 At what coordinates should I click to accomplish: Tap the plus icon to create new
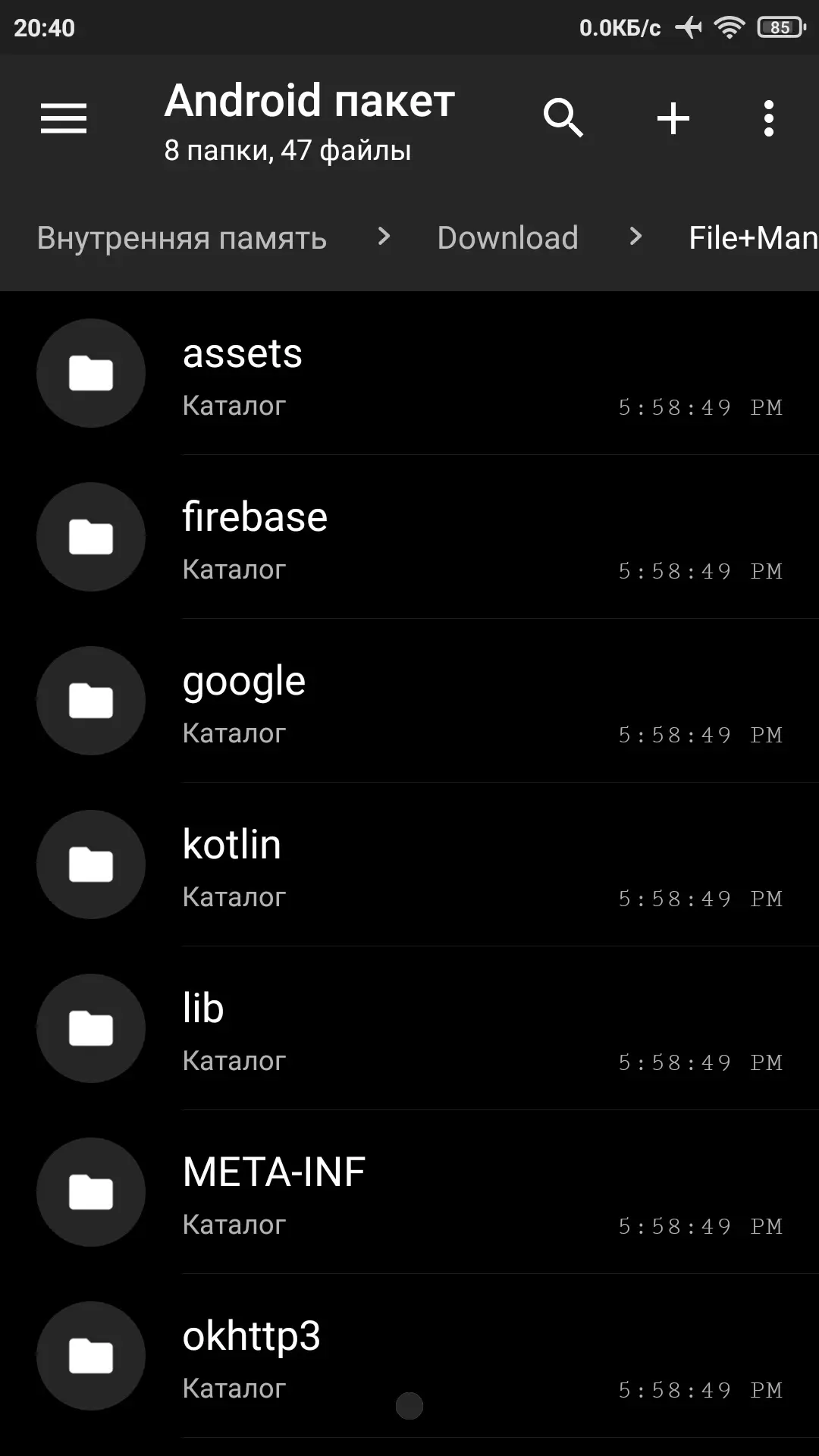673,119
